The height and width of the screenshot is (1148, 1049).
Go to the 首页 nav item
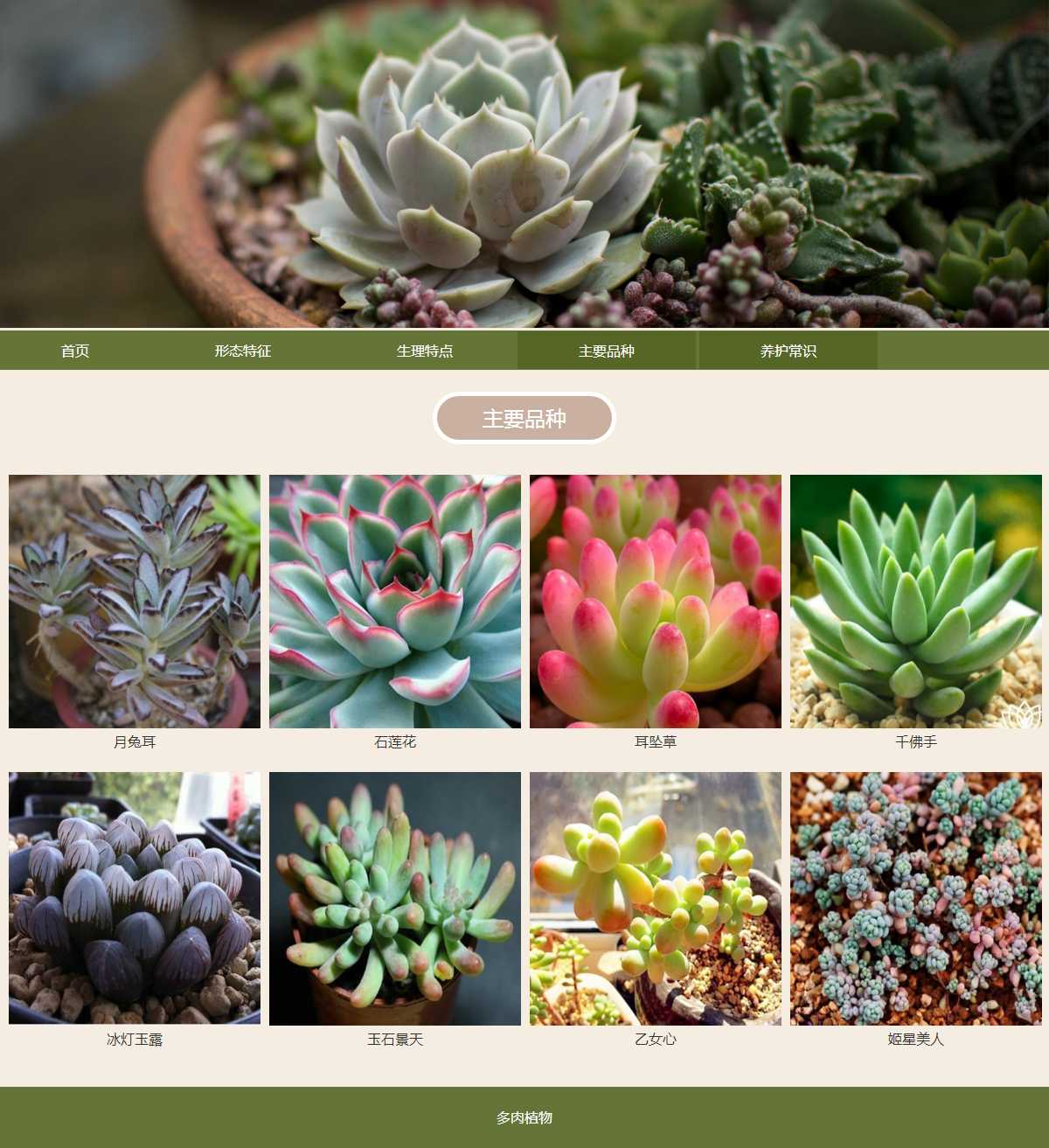tap(75, 351)
